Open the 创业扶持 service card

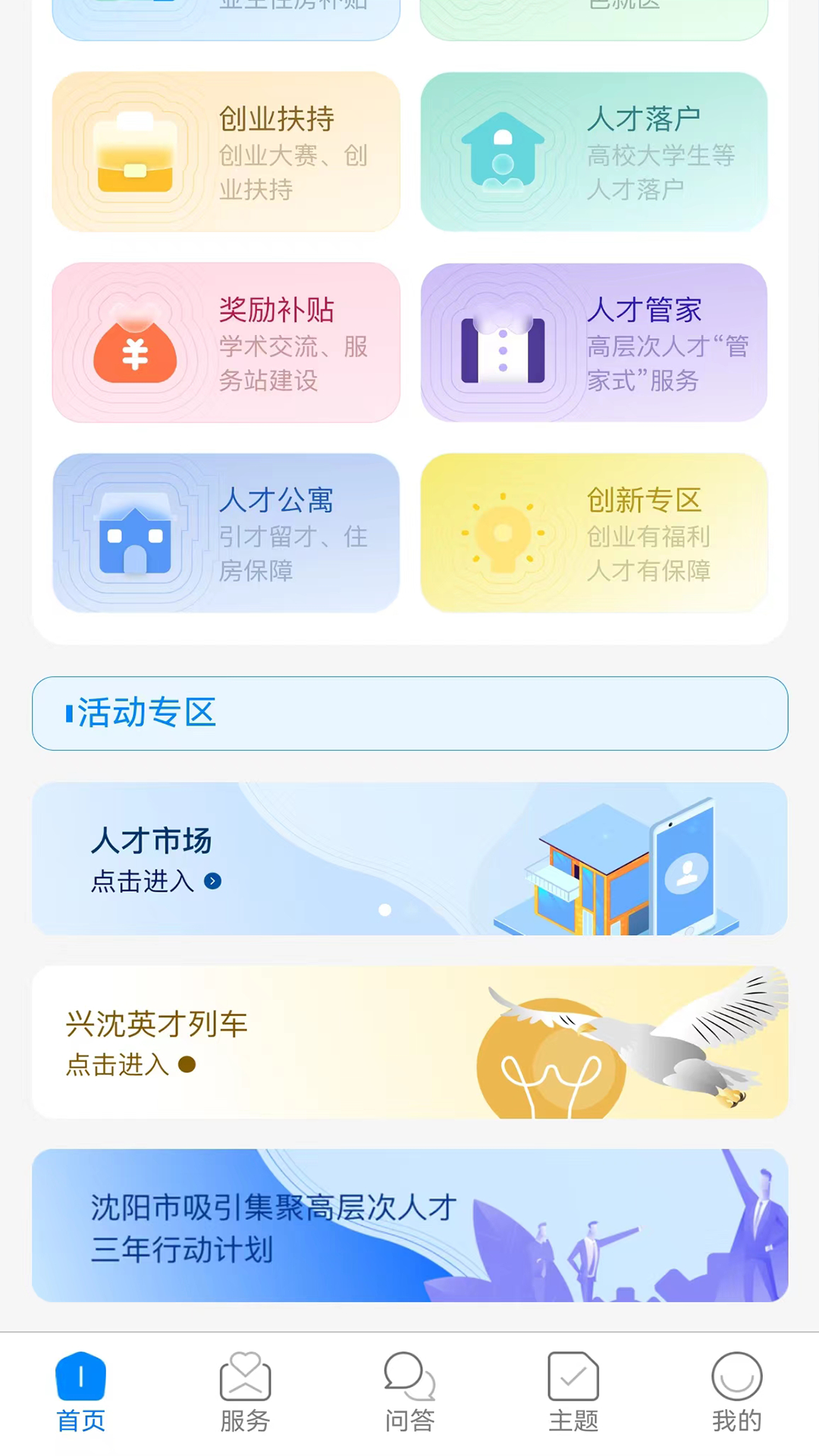[x=226, y=152]
